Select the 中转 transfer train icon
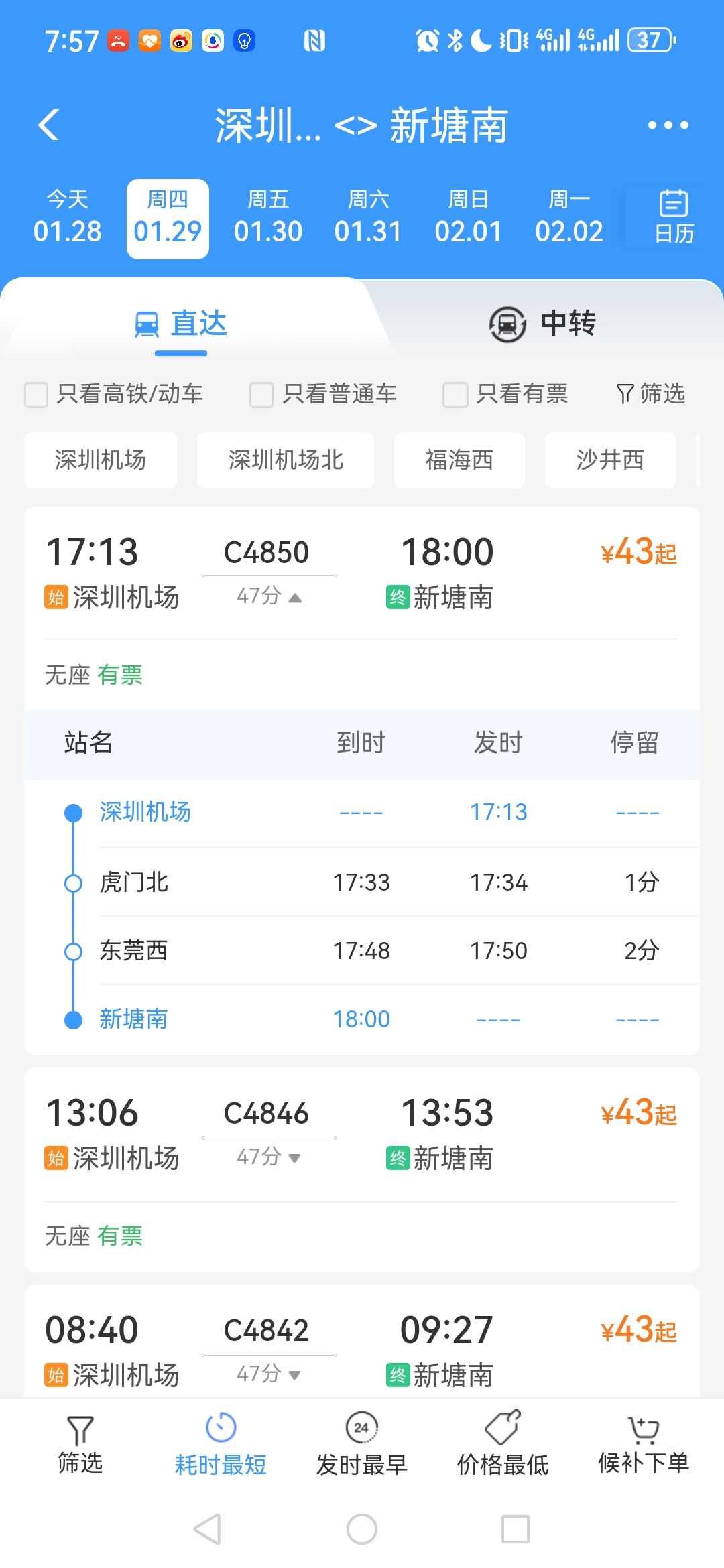Screen dimensions: 724x1568 click(507, 324)
